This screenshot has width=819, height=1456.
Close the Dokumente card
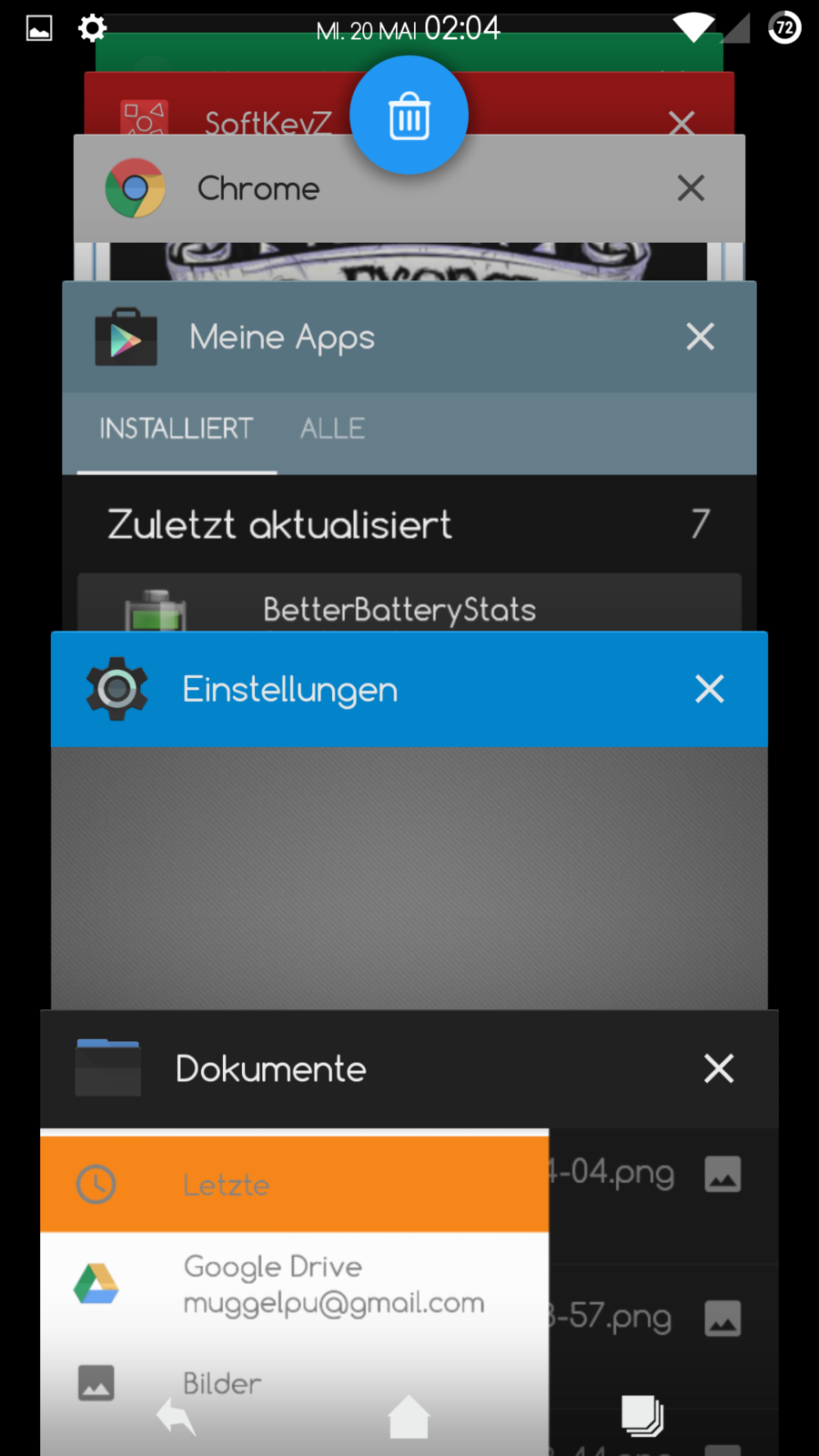tap(718, 1068)
